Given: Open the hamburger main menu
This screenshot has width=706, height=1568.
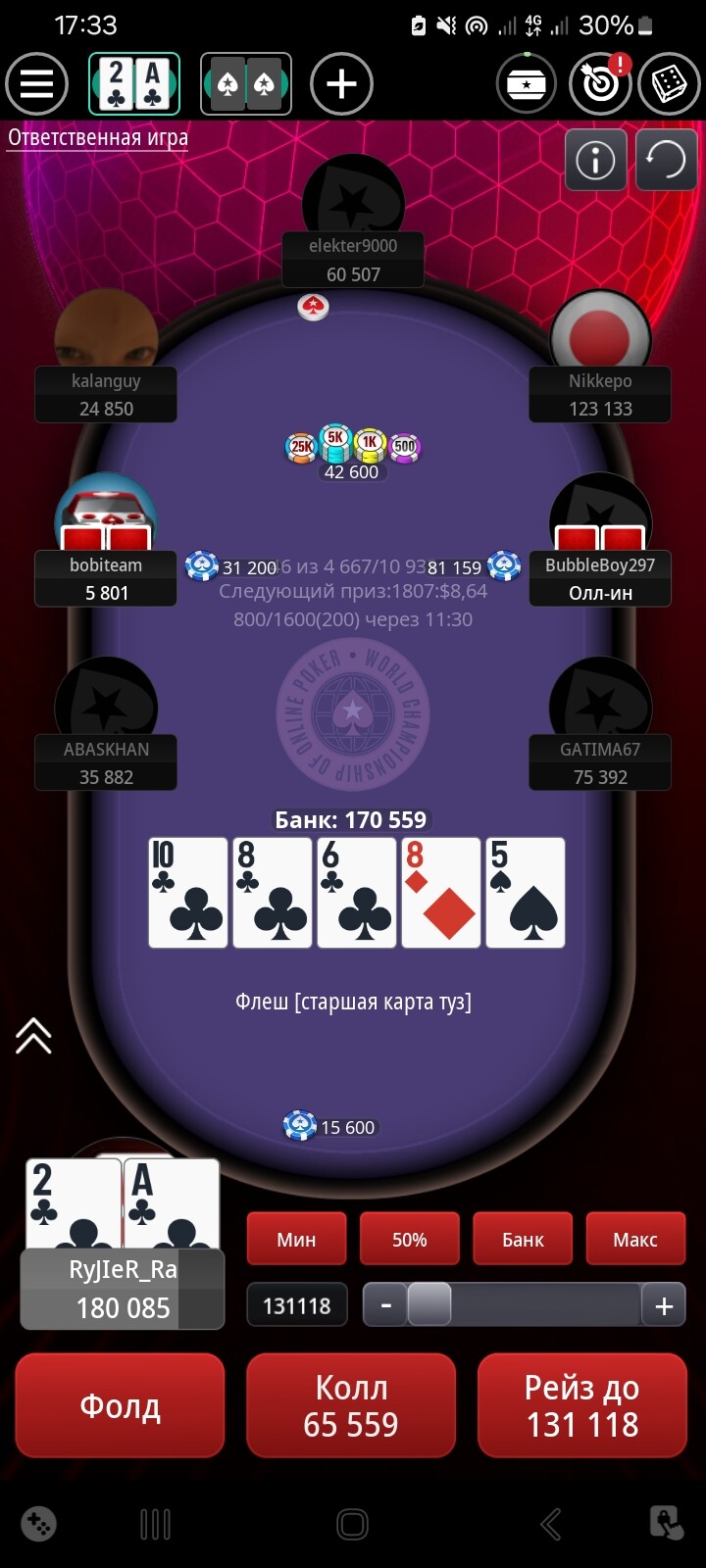Looking at the screenshot, I should 36,84.
